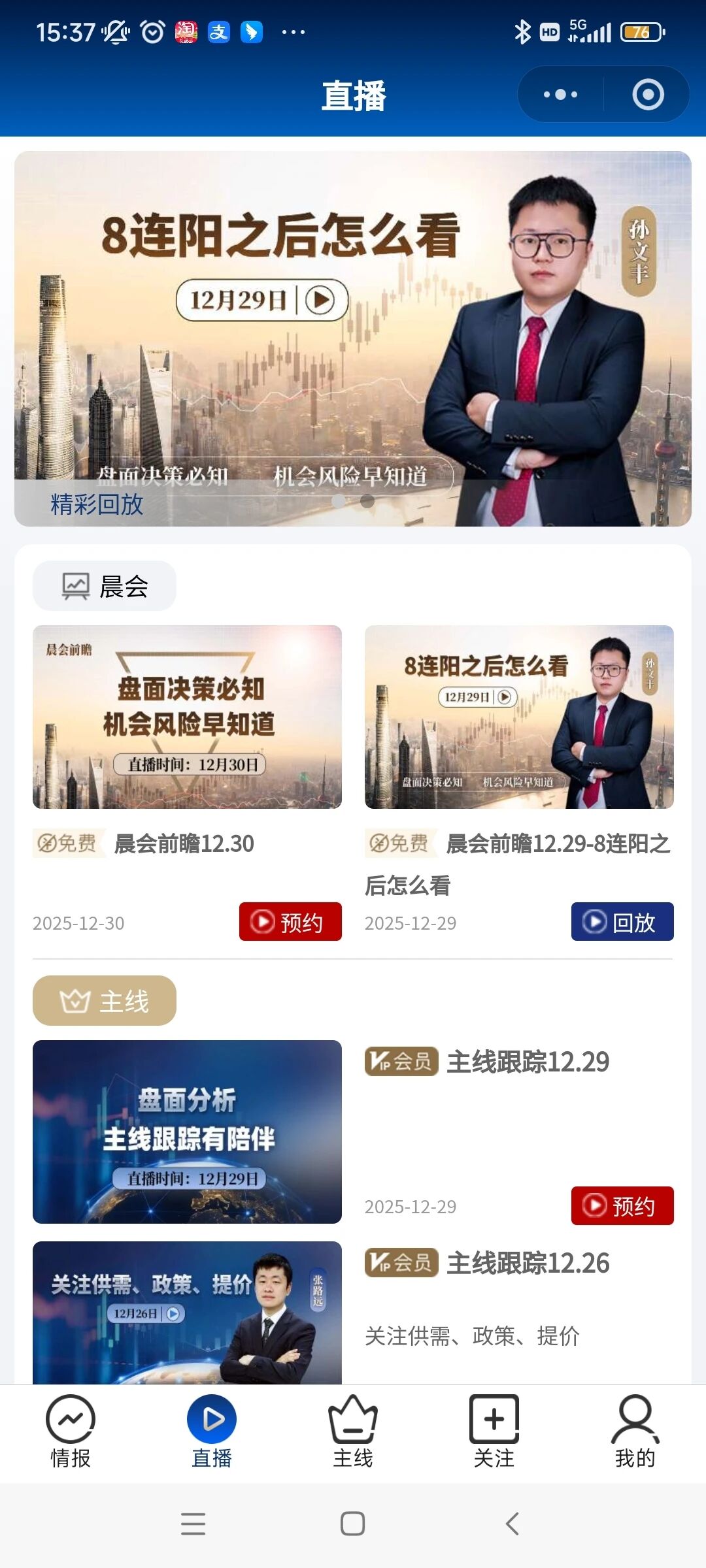706x1568 pixels.
Task: Open the 8连阳之后怎么看 replay banner
Action: [x=353, y=338]
